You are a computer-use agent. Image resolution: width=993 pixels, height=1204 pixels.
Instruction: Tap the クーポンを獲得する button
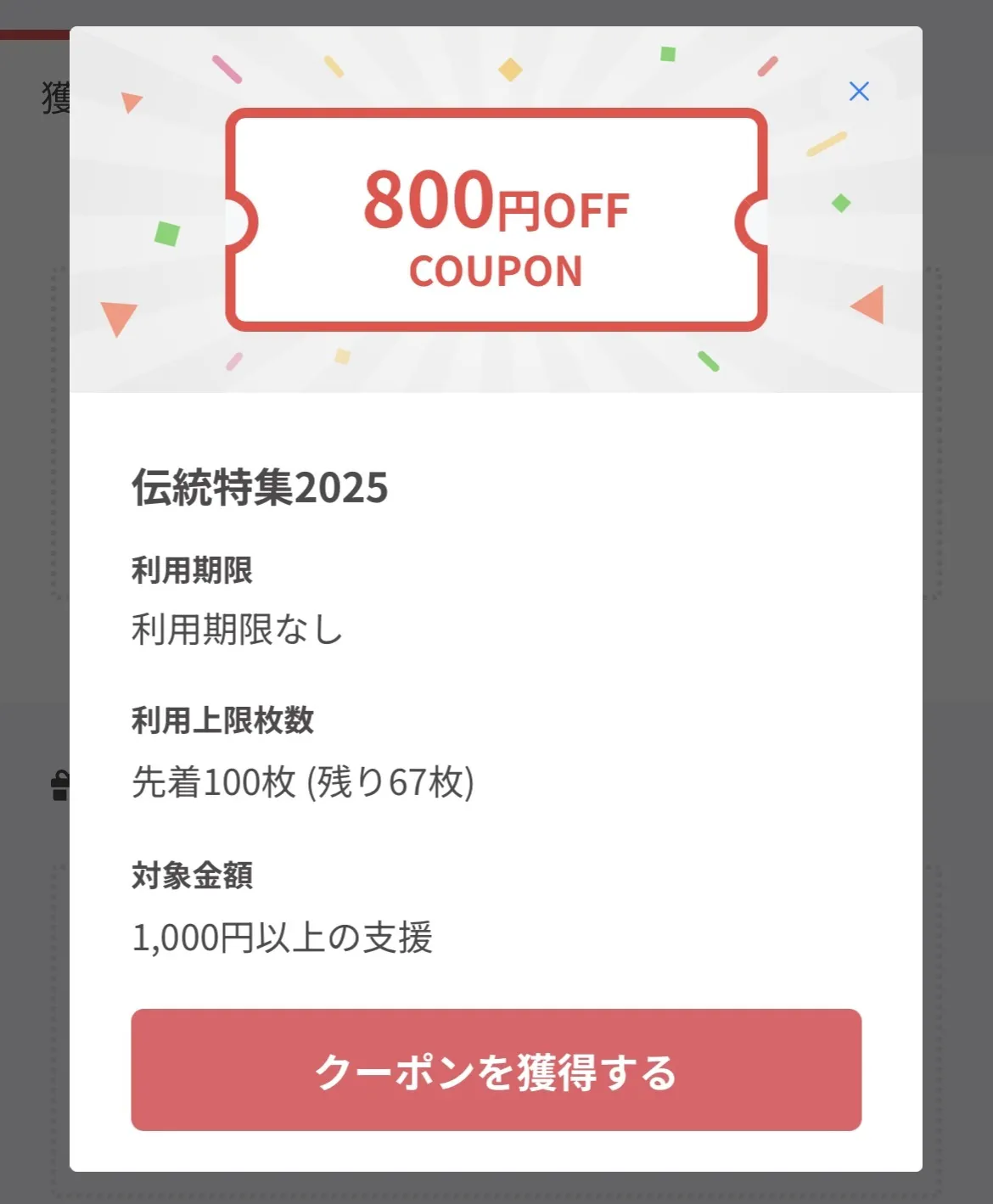click(496, 1069)
